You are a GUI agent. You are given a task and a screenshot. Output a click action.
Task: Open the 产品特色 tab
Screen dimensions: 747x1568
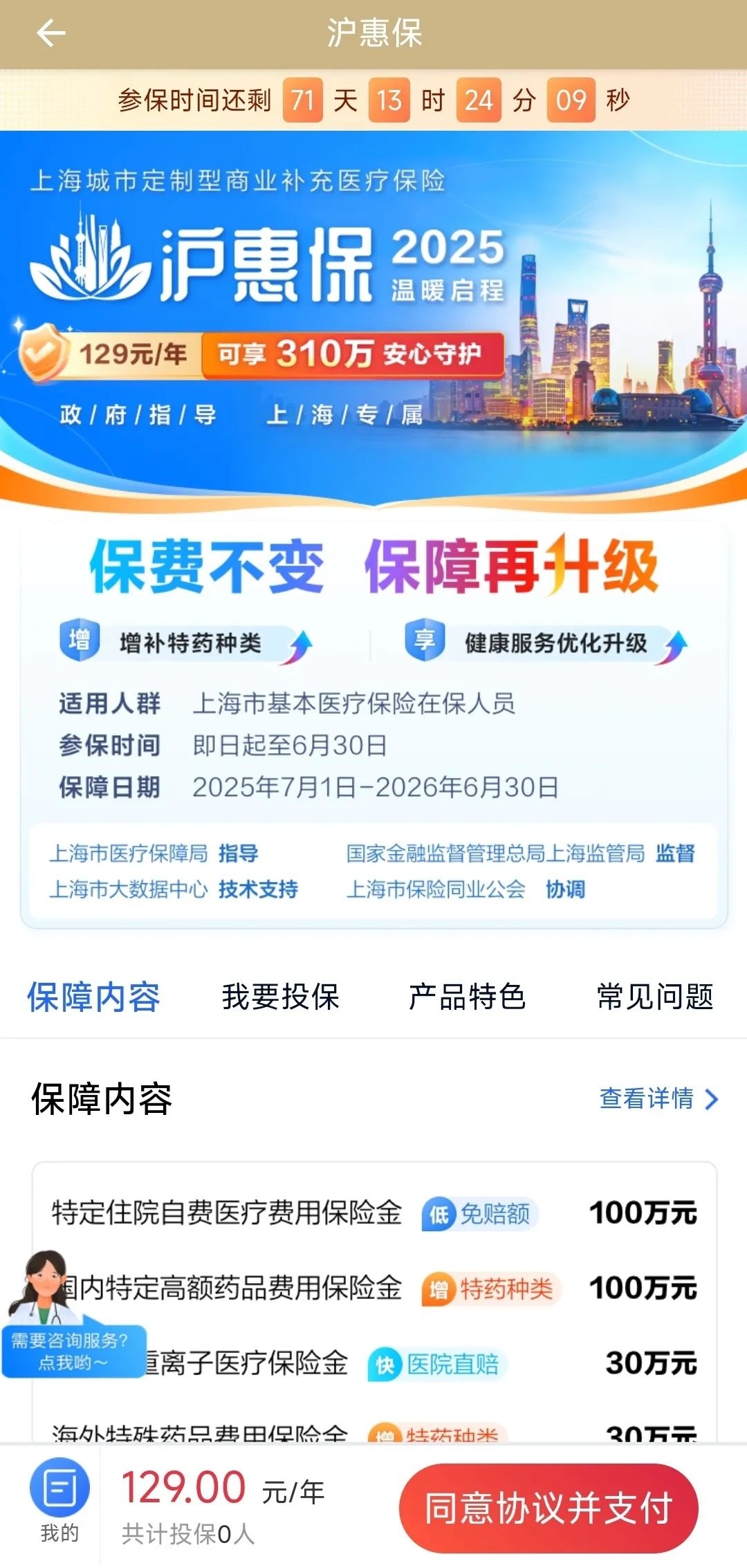point(467,997)
